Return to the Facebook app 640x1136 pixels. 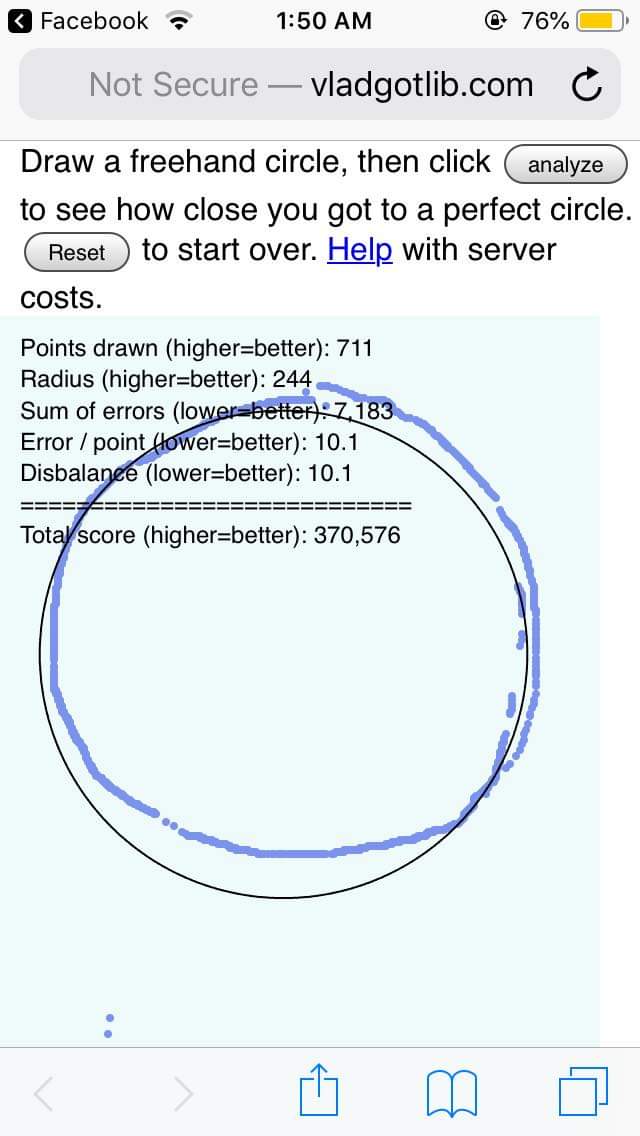[82, 21]
